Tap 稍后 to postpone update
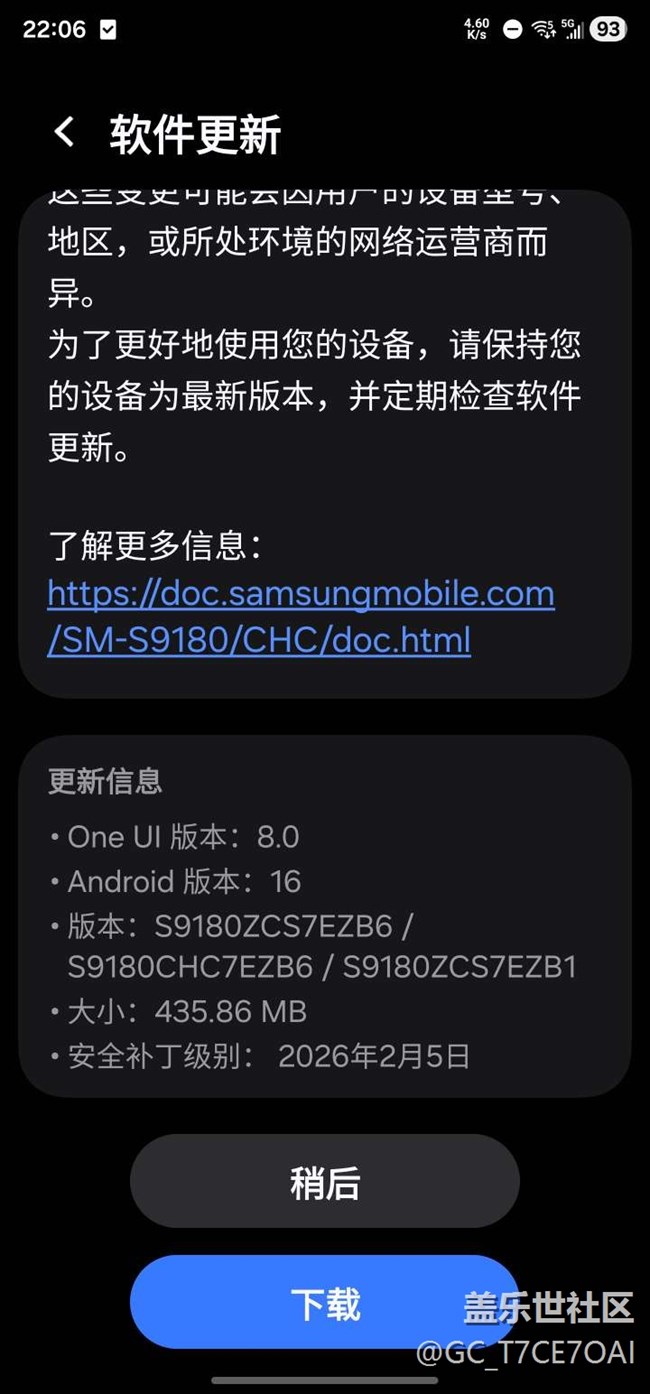 coord(325,1182)
